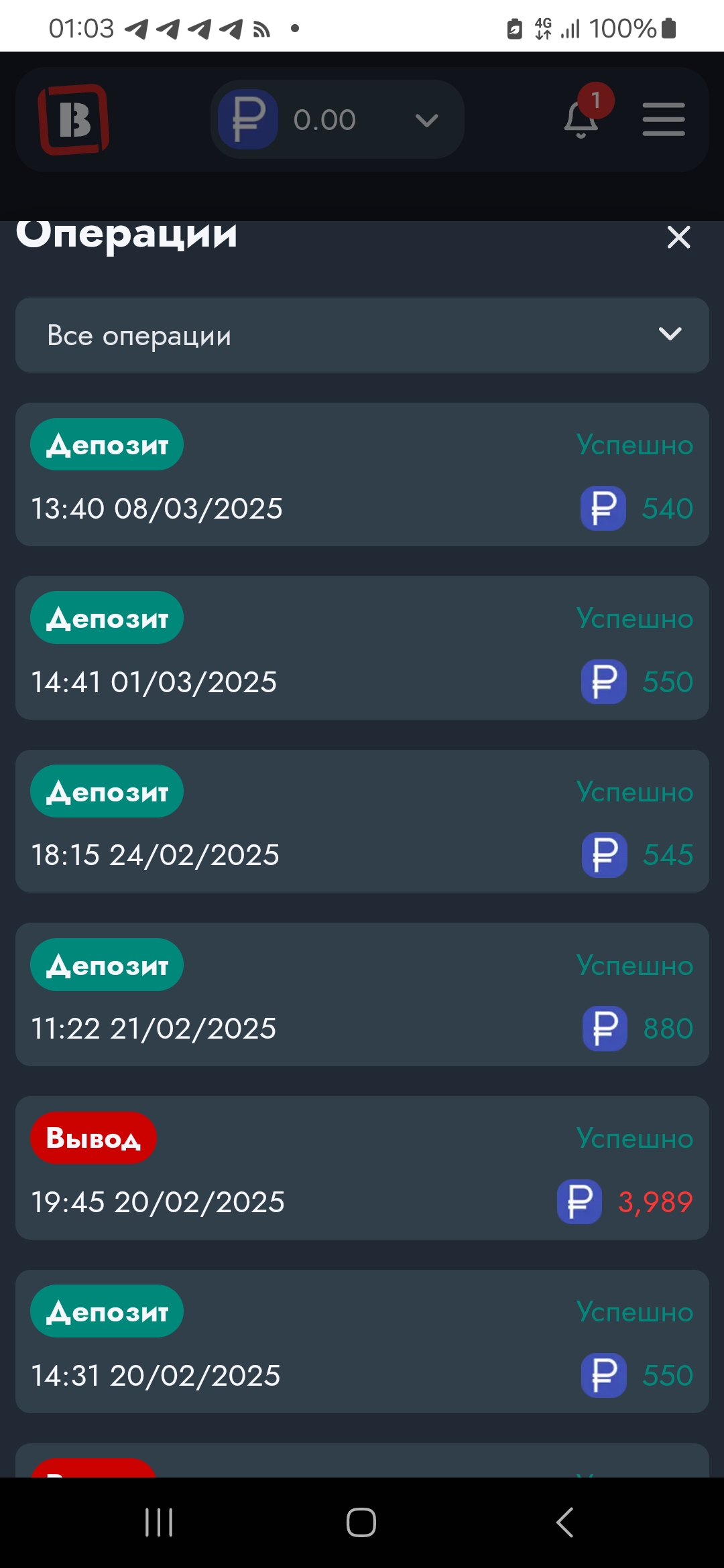Screen dimensions: 724x1568
Task: Go to the system home screen
Action: [361, 1522]
